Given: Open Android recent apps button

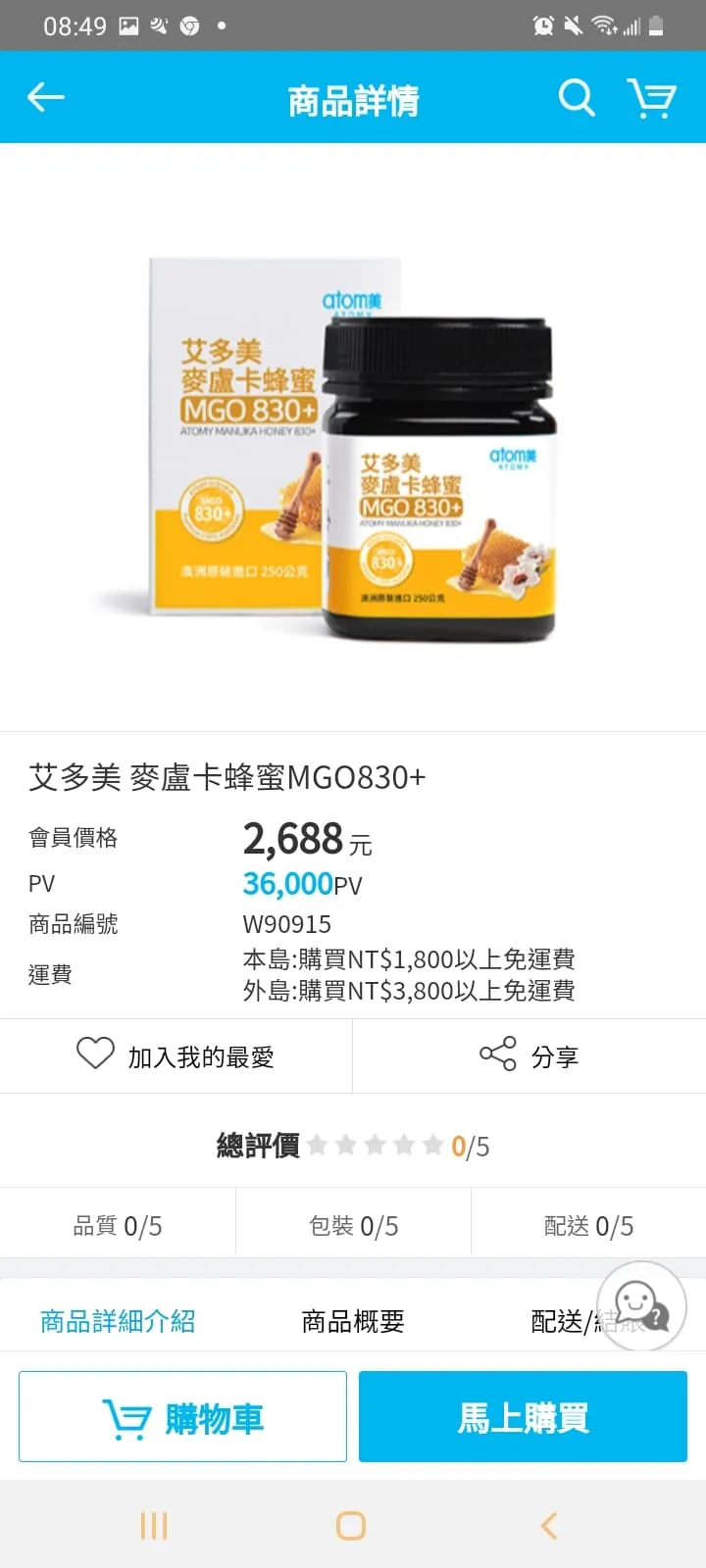Looking at the screenshot, I should 153,1525.
